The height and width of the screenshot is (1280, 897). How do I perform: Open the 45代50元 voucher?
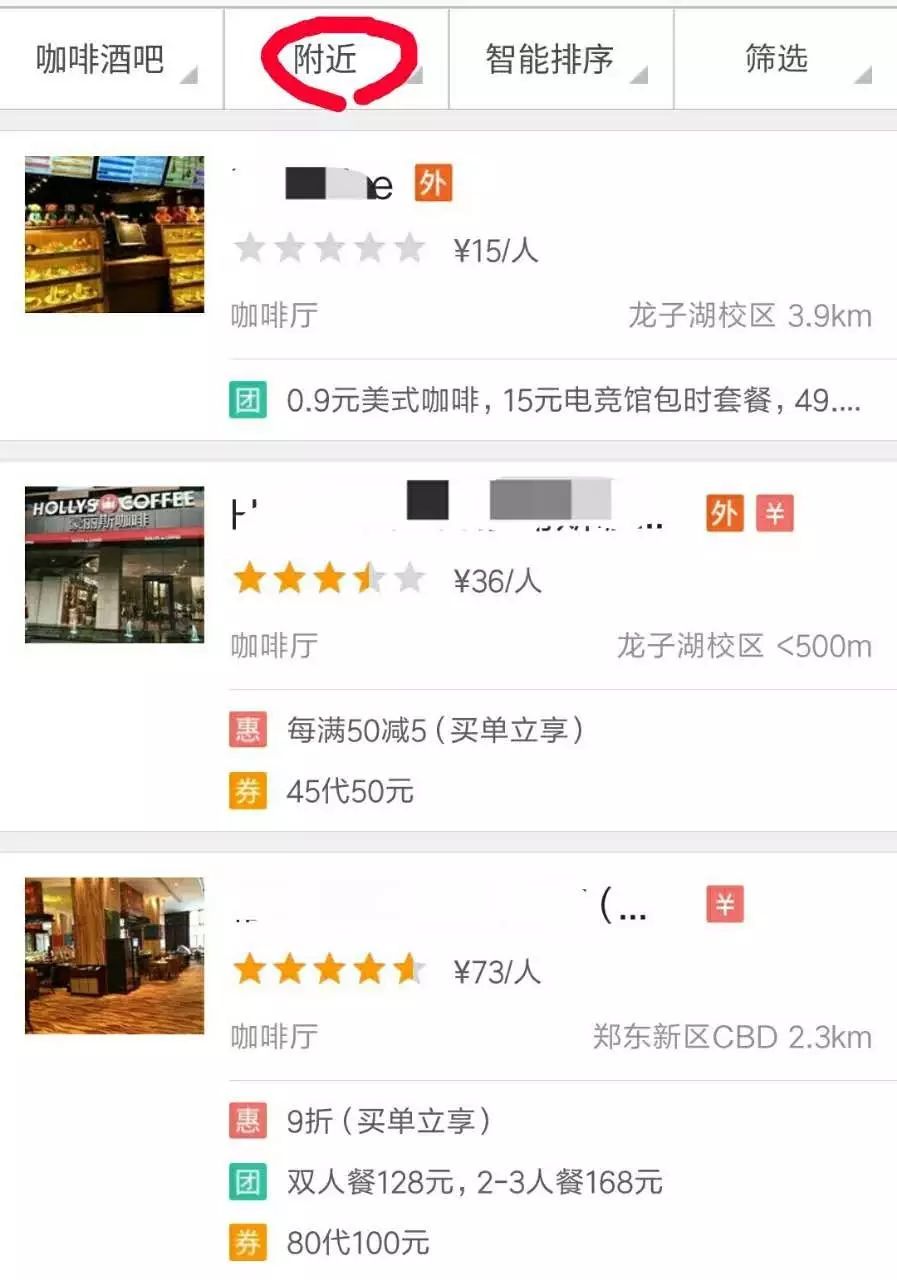tap(350, 792)
